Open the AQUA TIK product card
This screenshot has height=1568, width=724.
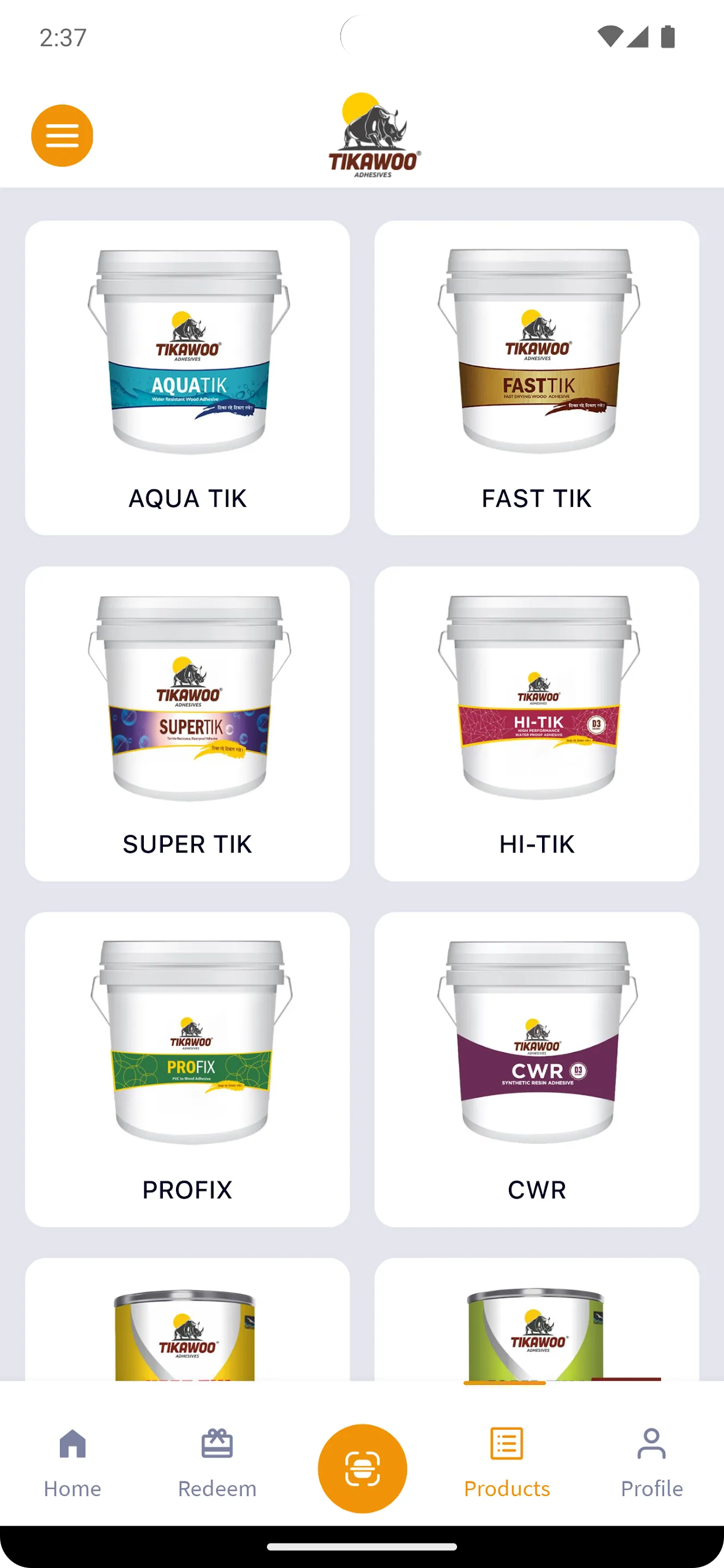(x=187, y=377)
